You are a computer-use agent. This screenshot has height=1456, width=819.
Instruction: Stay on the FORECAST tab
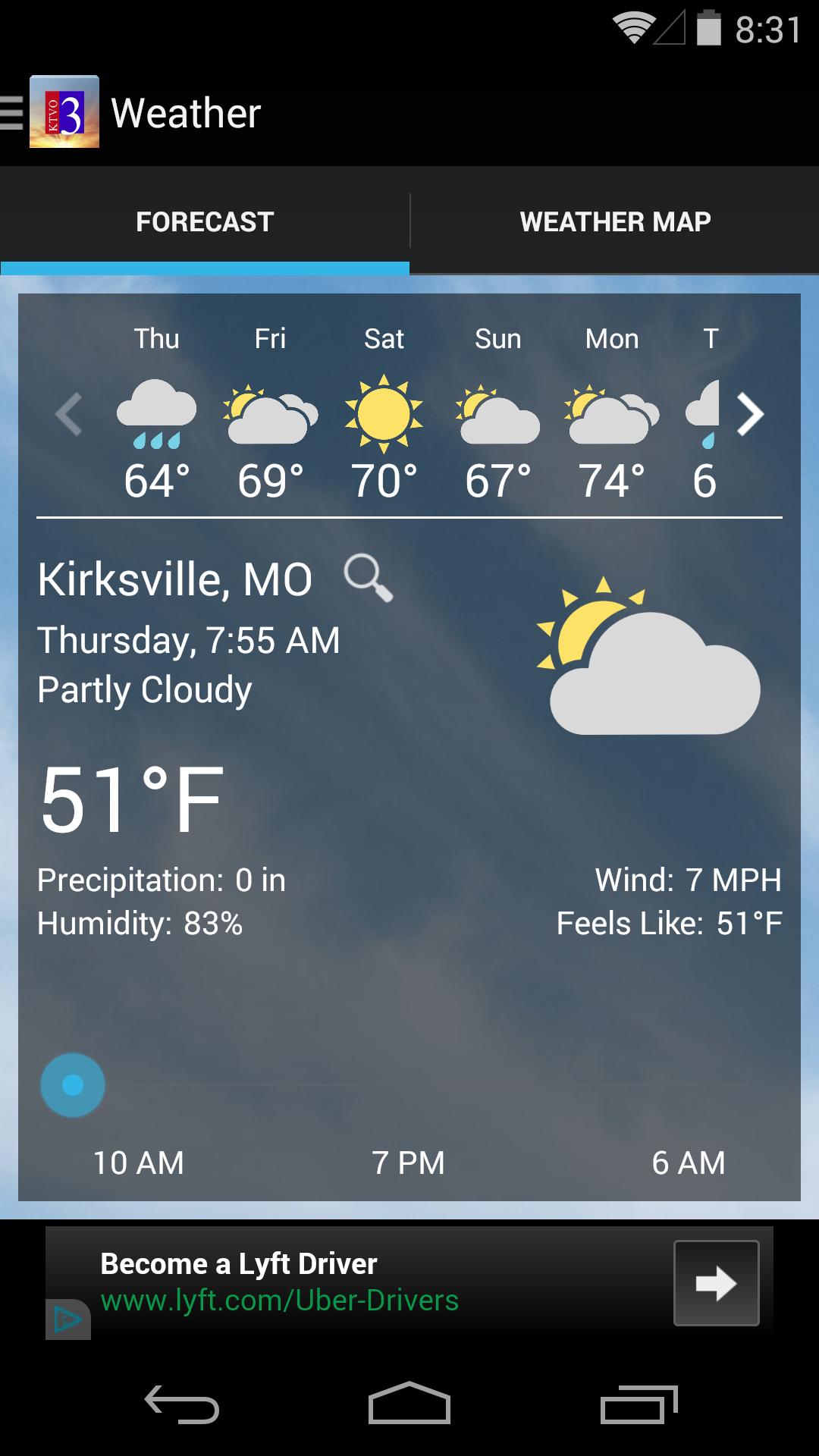(x=204, y=221)
